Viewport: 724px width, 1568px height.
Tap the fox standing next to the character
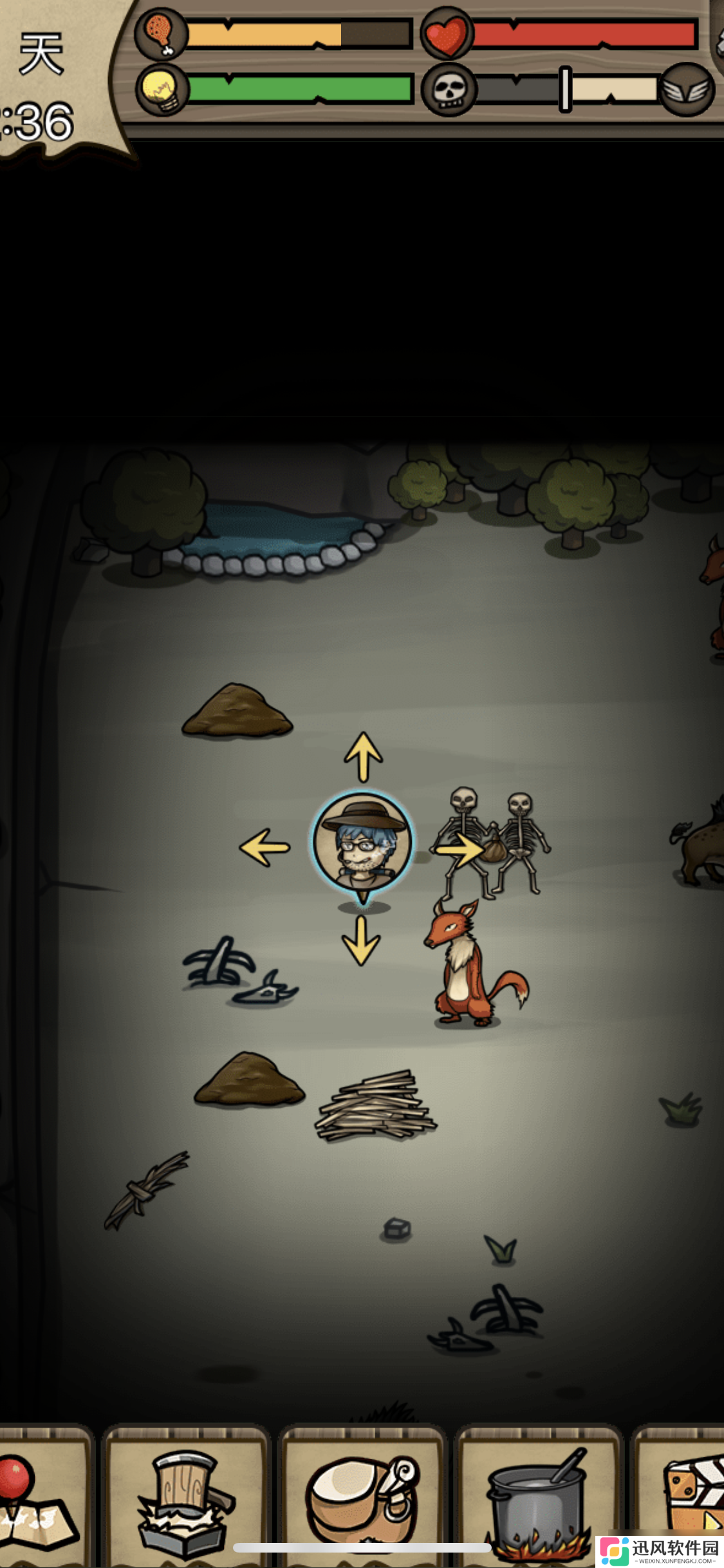[x=470, y=964]
